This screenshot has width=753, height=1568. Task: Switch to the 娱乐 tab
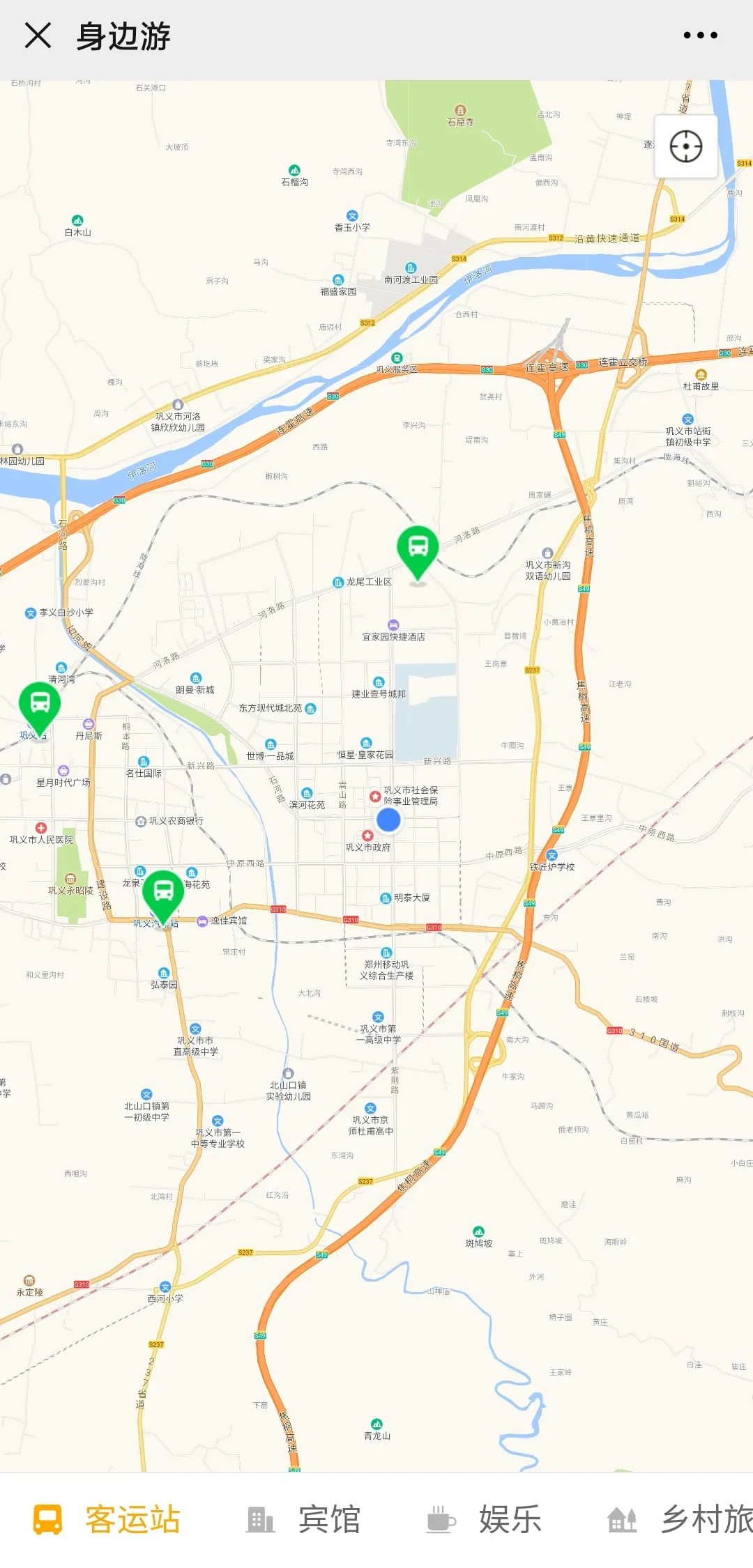485,1520
